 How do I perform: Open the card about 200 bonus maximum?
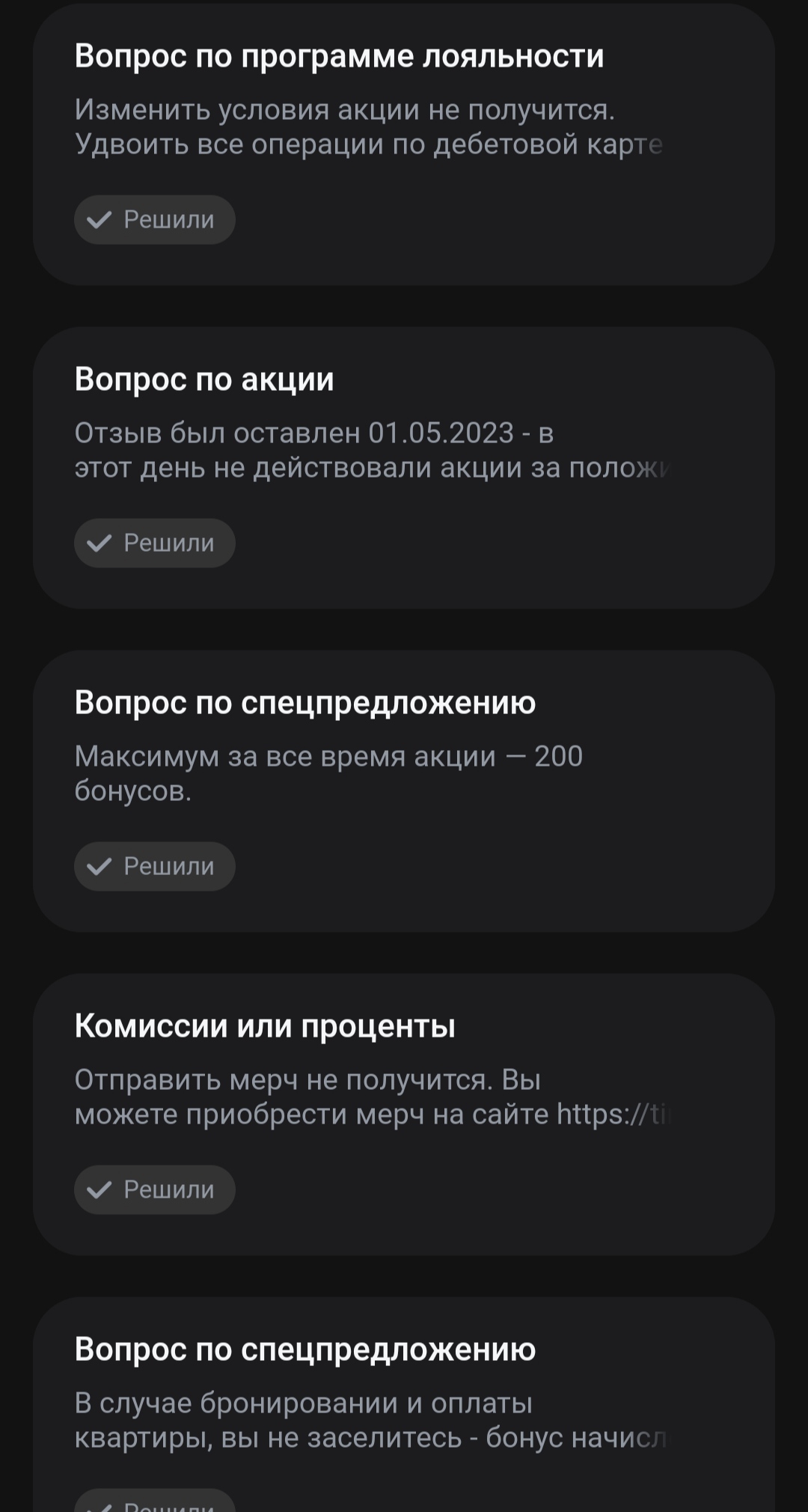[404, 772]
